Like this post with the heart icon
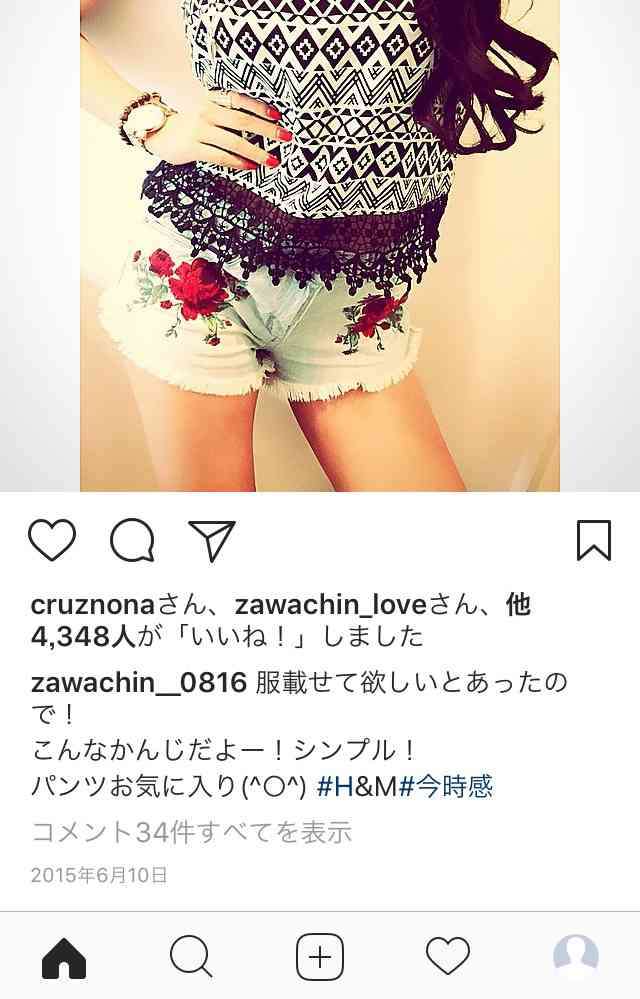 tap(52, 541)
